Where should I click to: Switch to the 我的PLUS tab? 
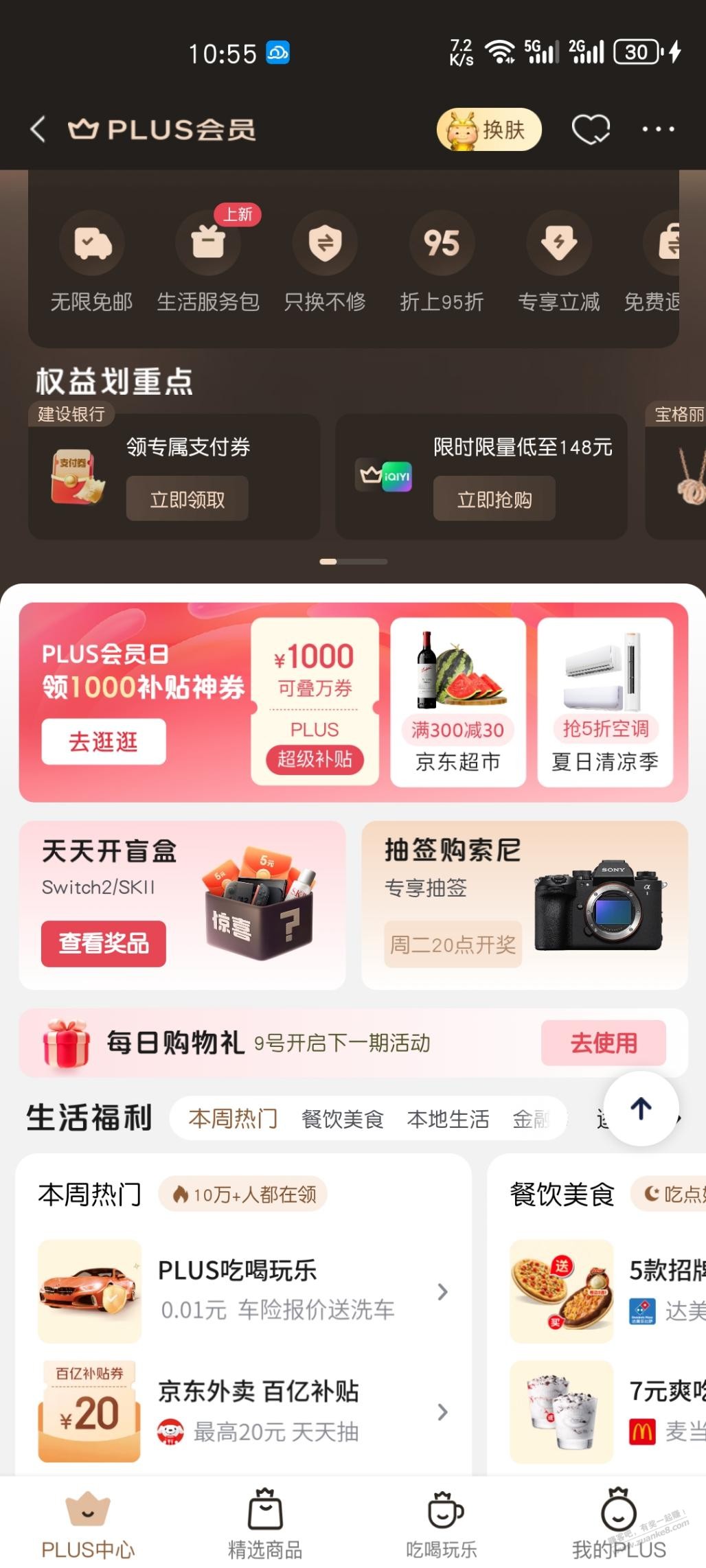619,1525
